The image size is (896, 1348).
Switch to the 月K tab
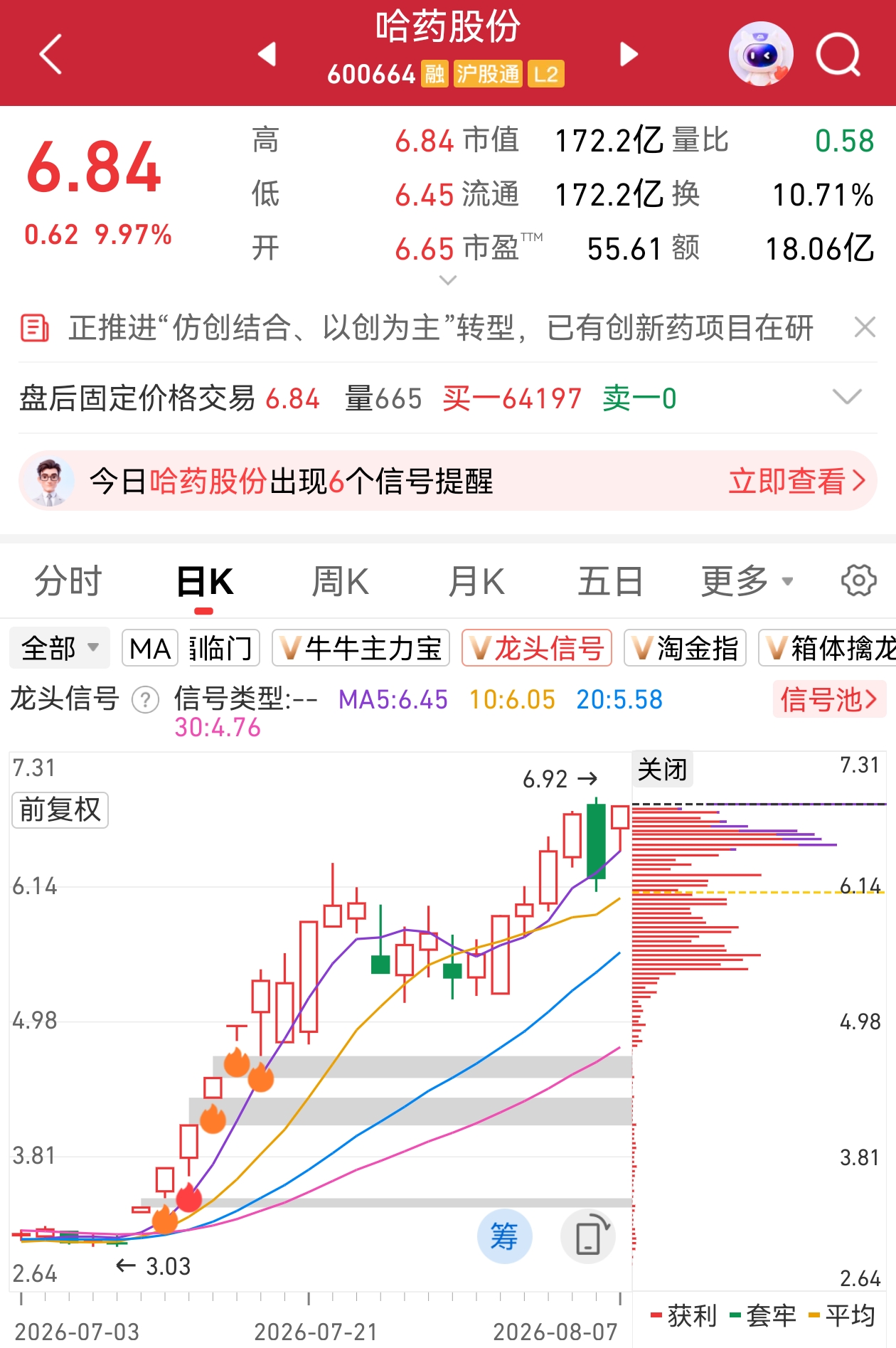tap(476, 581)
